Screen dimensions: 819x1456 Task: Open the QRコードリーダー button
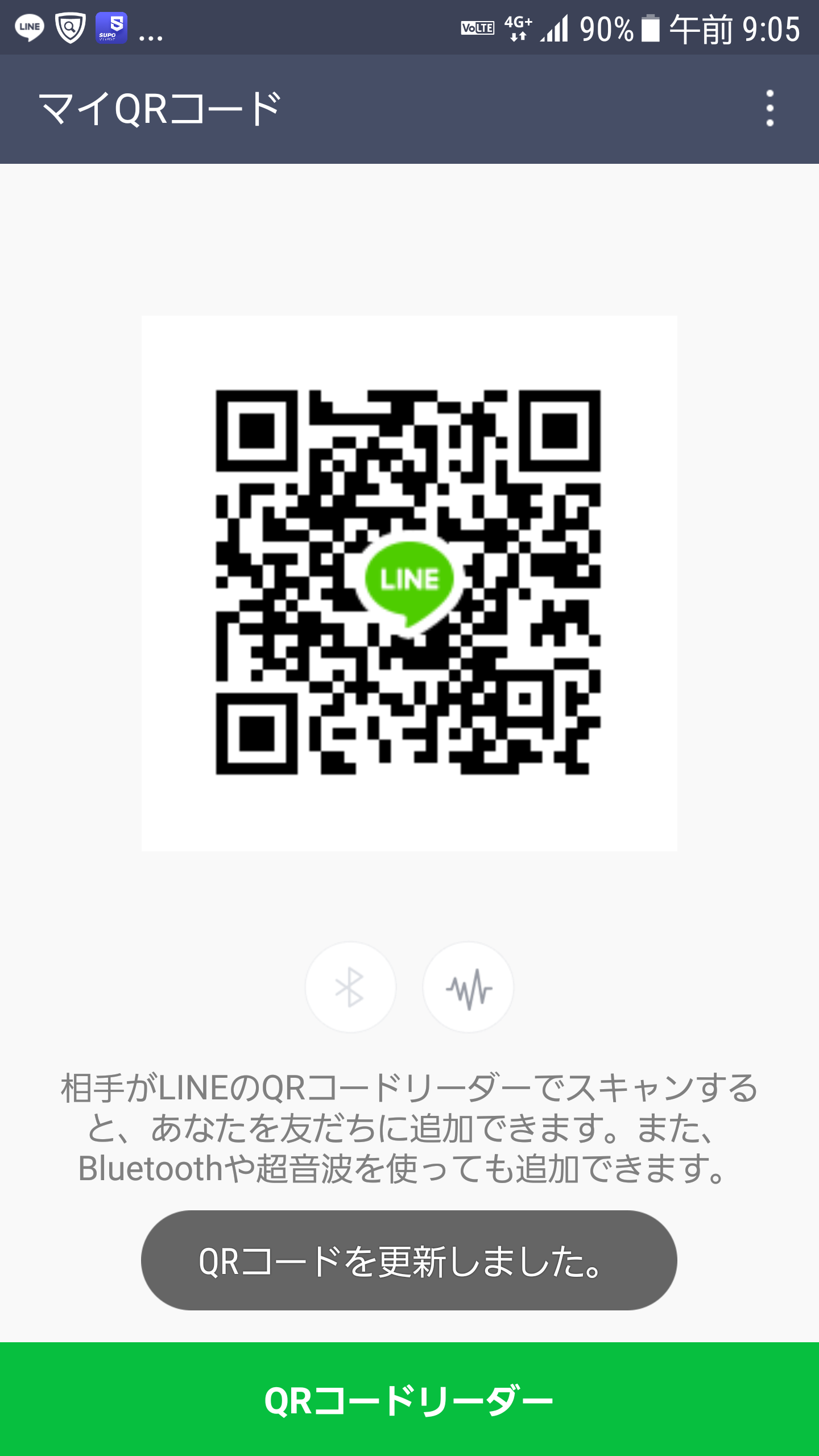pos(409,1399)
